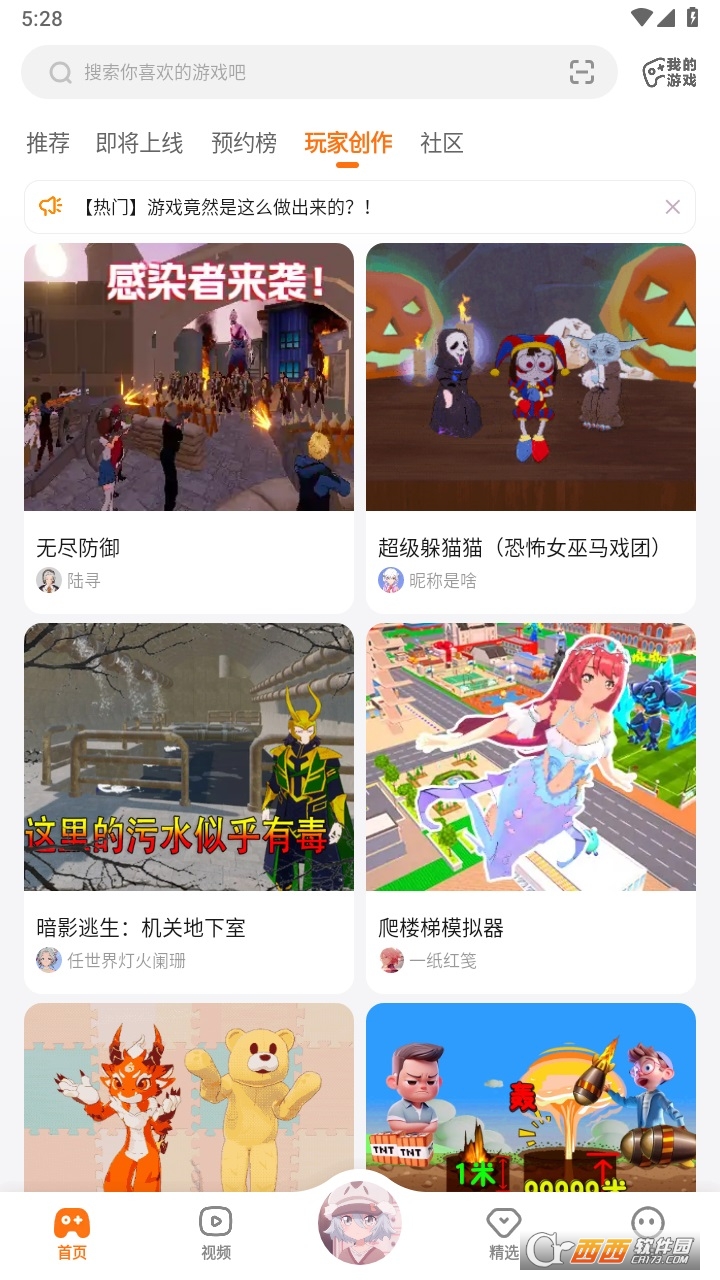Dismiss the 热门 announcement banner

[x=672, y=207]
